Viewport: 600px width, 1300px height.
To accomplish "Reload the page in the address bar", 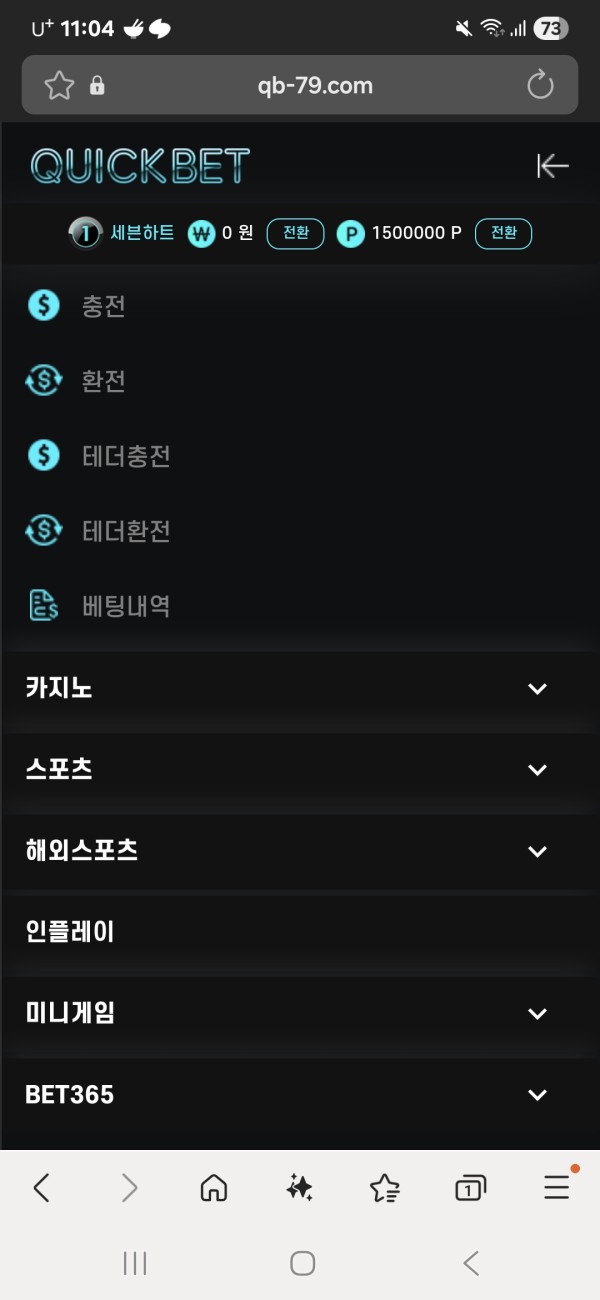I will [540, 85].
